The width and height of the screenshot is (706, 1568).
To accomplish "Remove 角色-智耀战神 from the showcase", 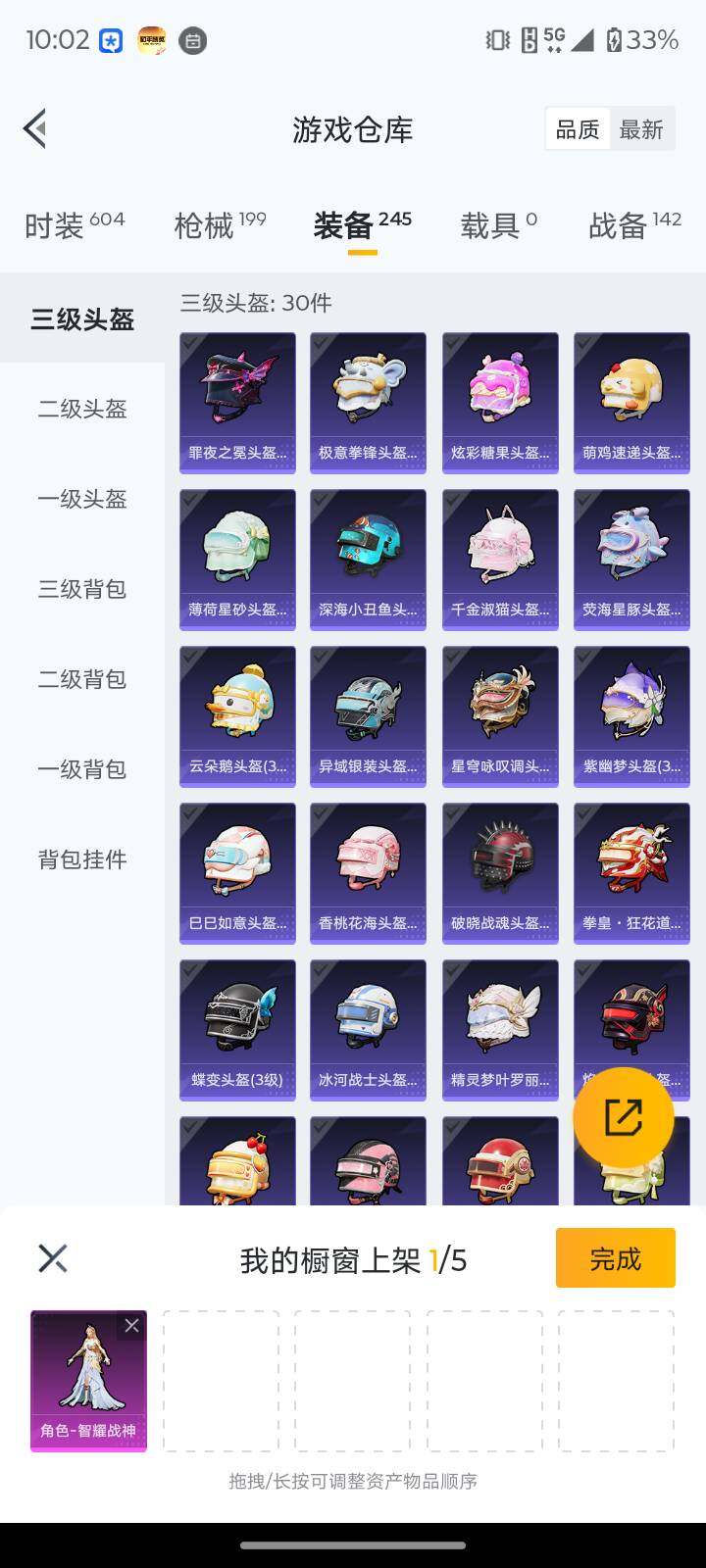I will coord(132,1325).
